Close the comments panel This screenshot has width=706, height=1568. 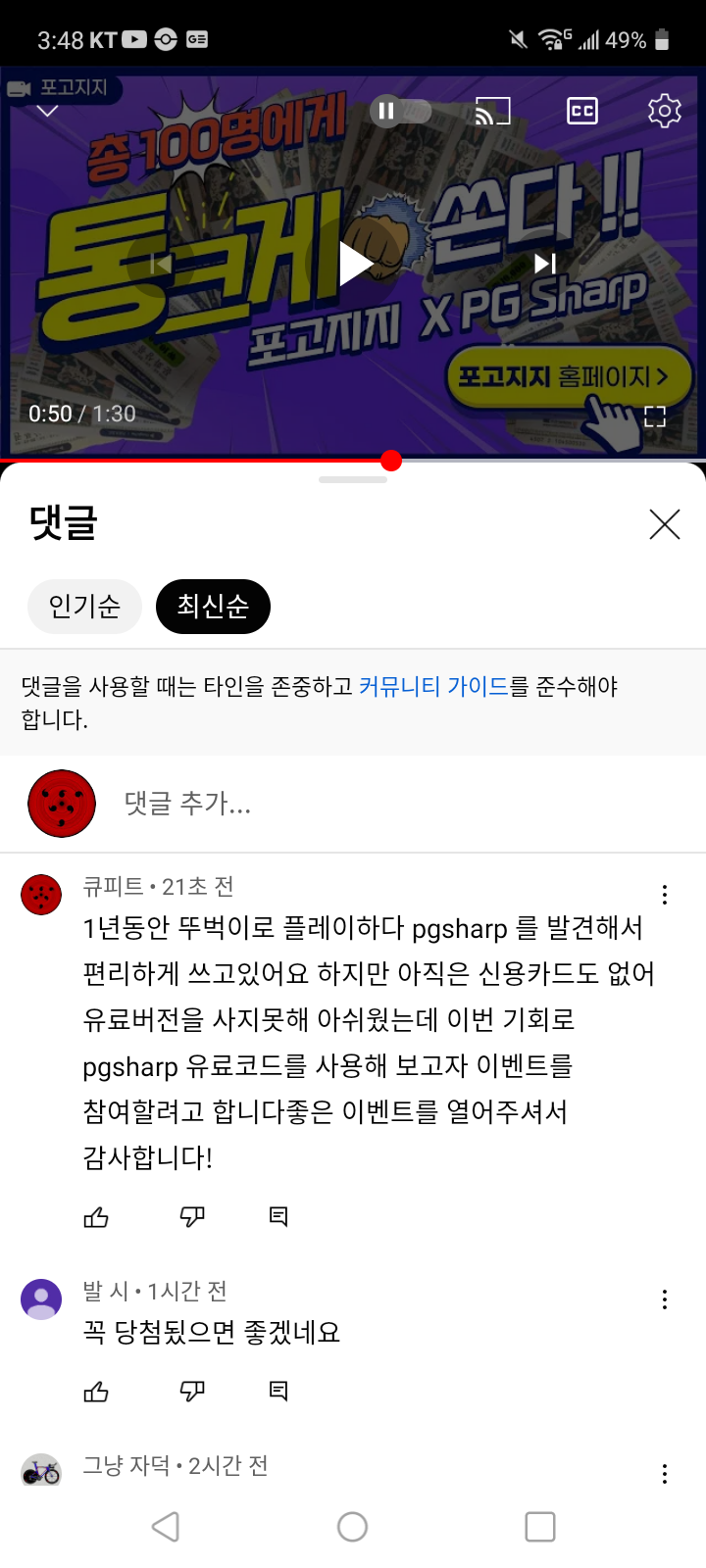(664, 524)
